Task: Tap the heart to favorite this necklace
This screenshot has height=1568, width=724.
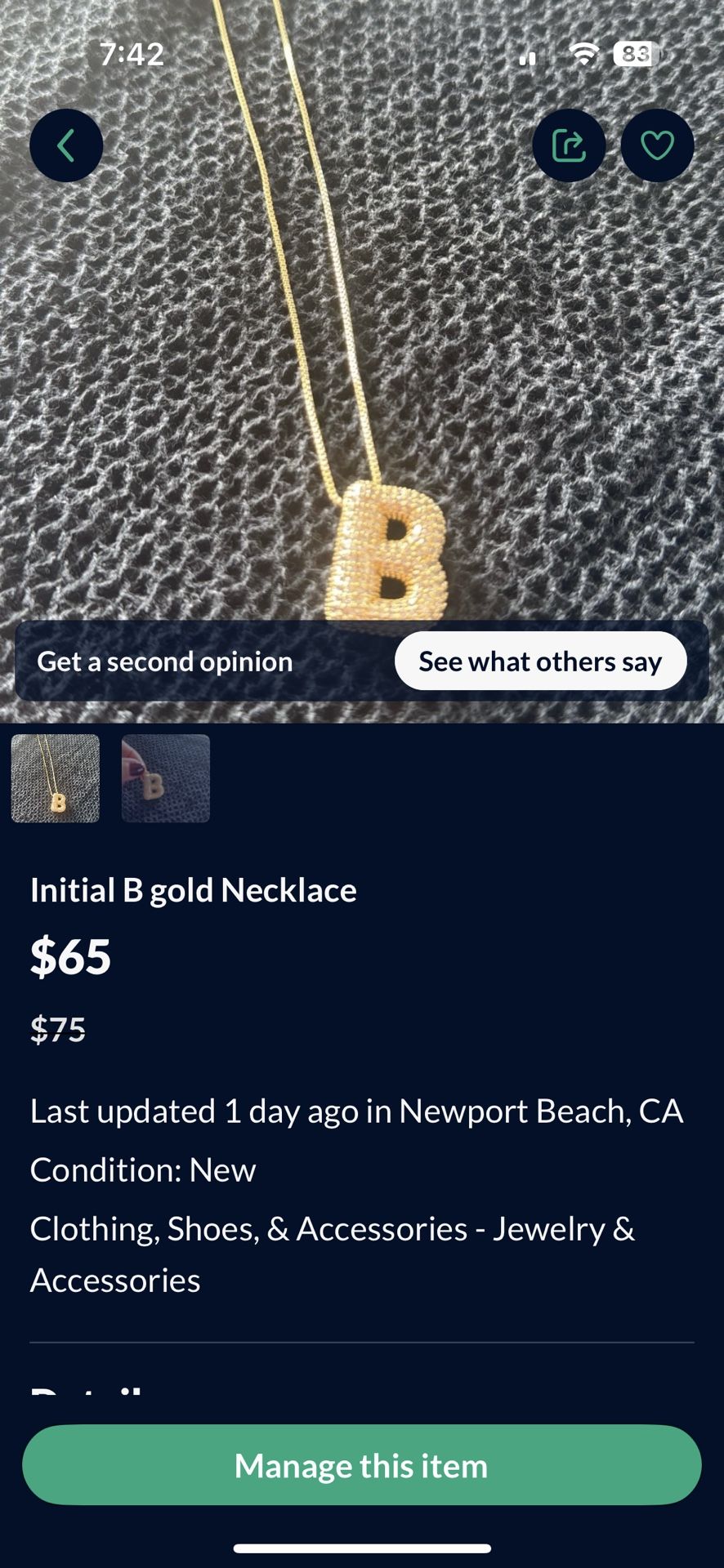Action: 656,145
